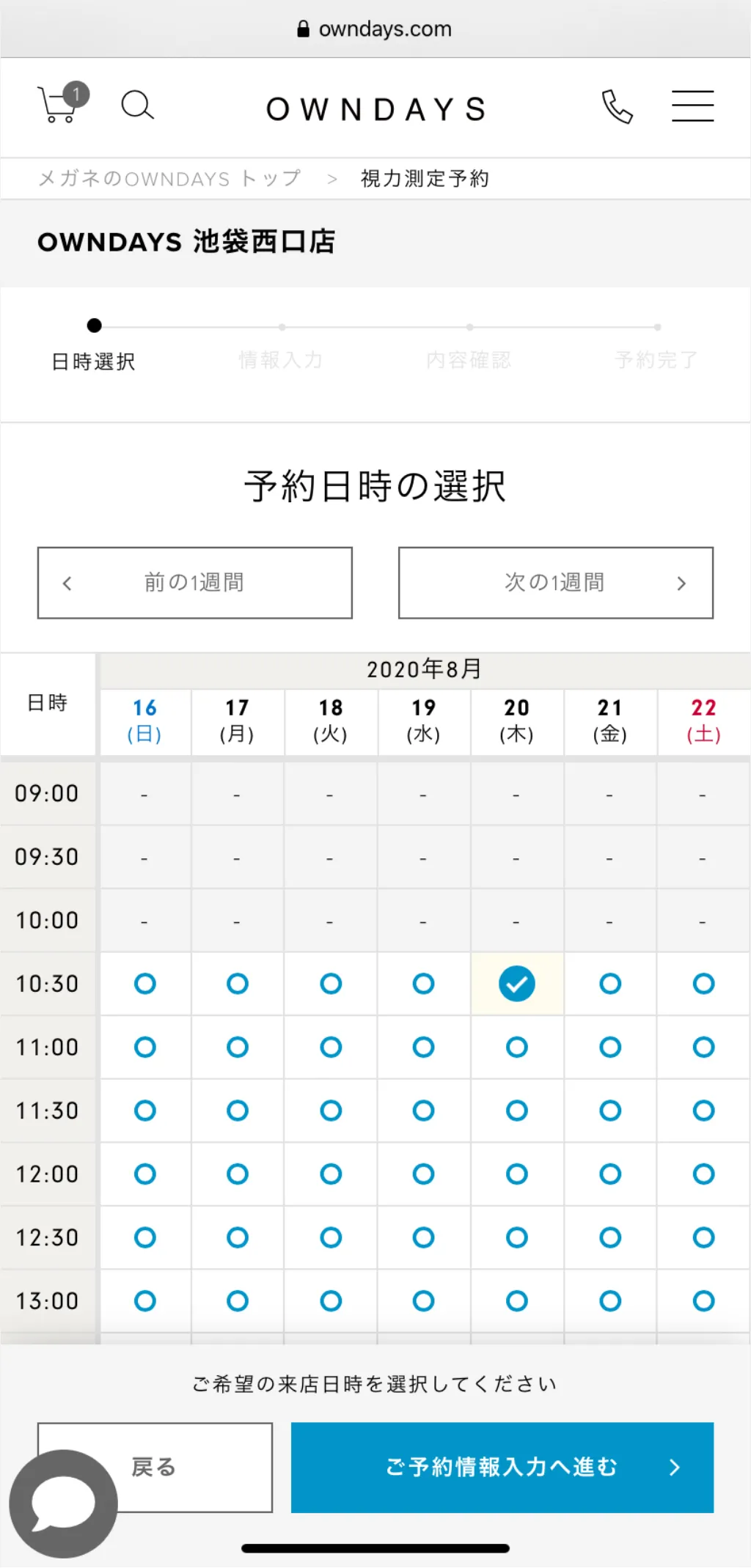Choose 12:00 slot on Wednesday 19
751x1568 pixels.
coord(424,1174)
